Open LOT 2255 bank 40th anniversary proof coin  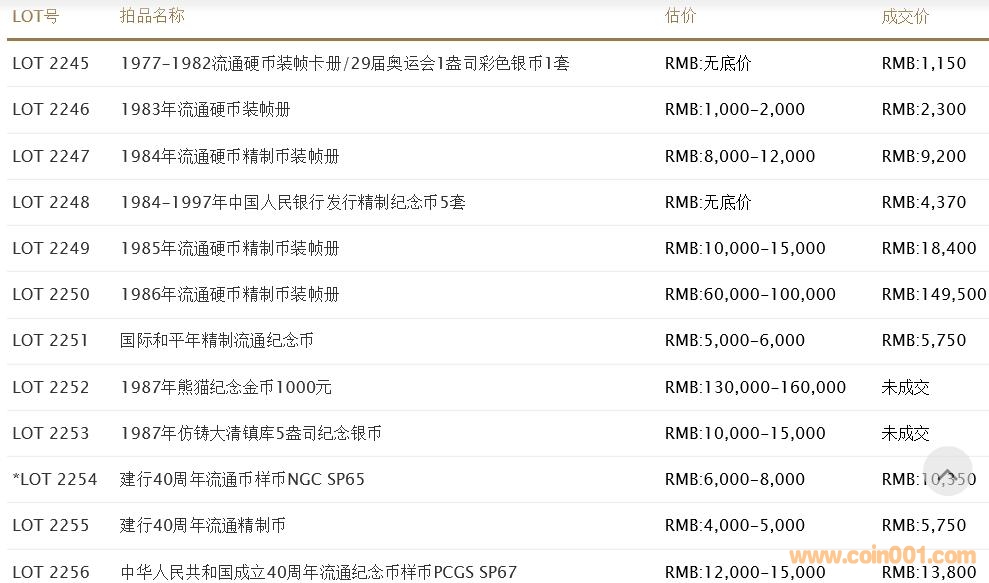[203, 525]
